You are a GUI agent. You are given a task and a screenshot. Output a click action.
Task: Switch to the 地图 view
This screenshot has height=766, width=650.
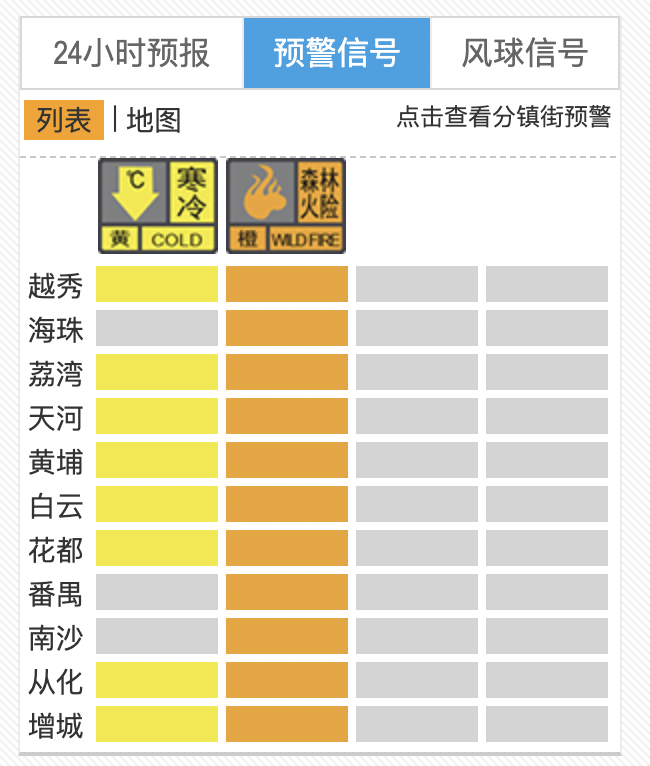pos(154,120)
